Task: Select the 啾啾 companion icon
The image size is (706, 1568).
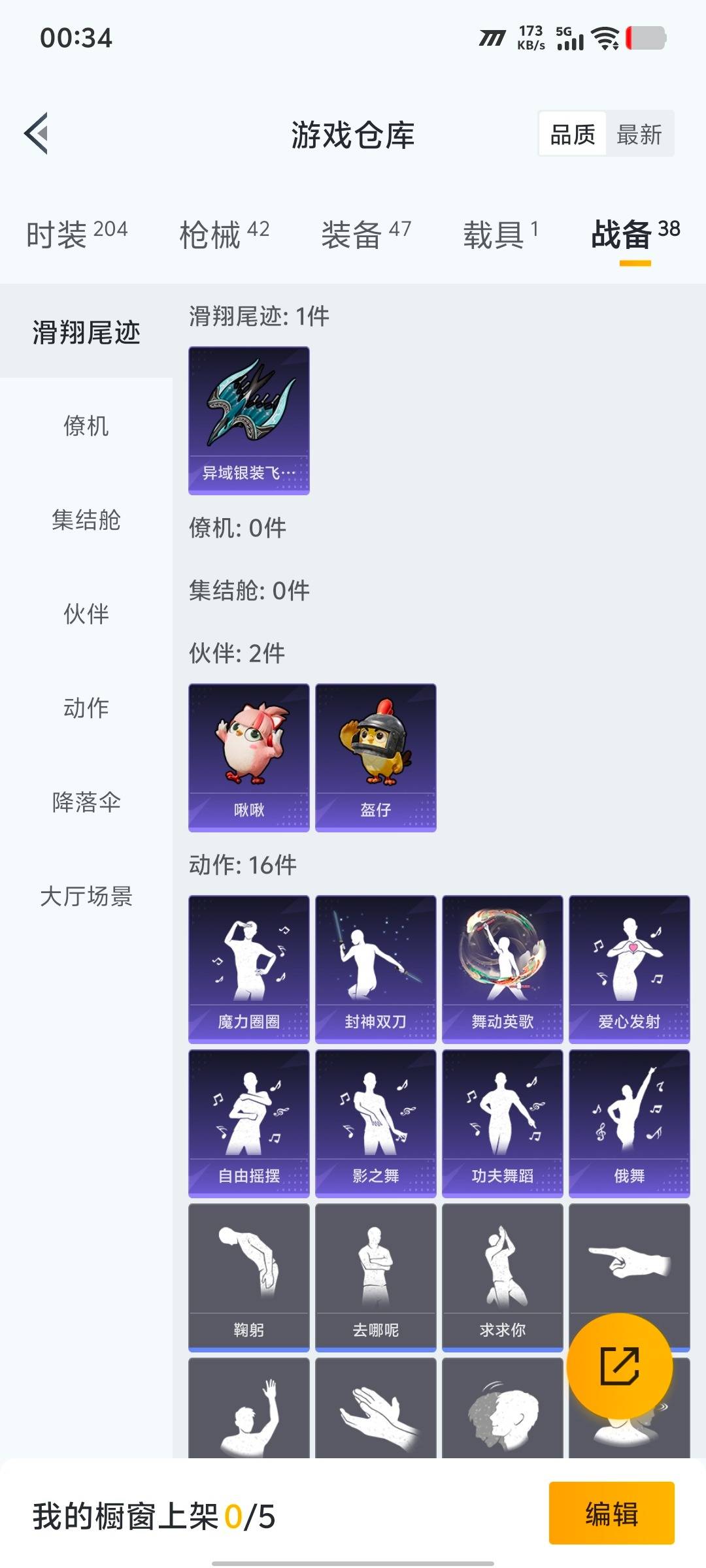Action: tap(248, 755)
